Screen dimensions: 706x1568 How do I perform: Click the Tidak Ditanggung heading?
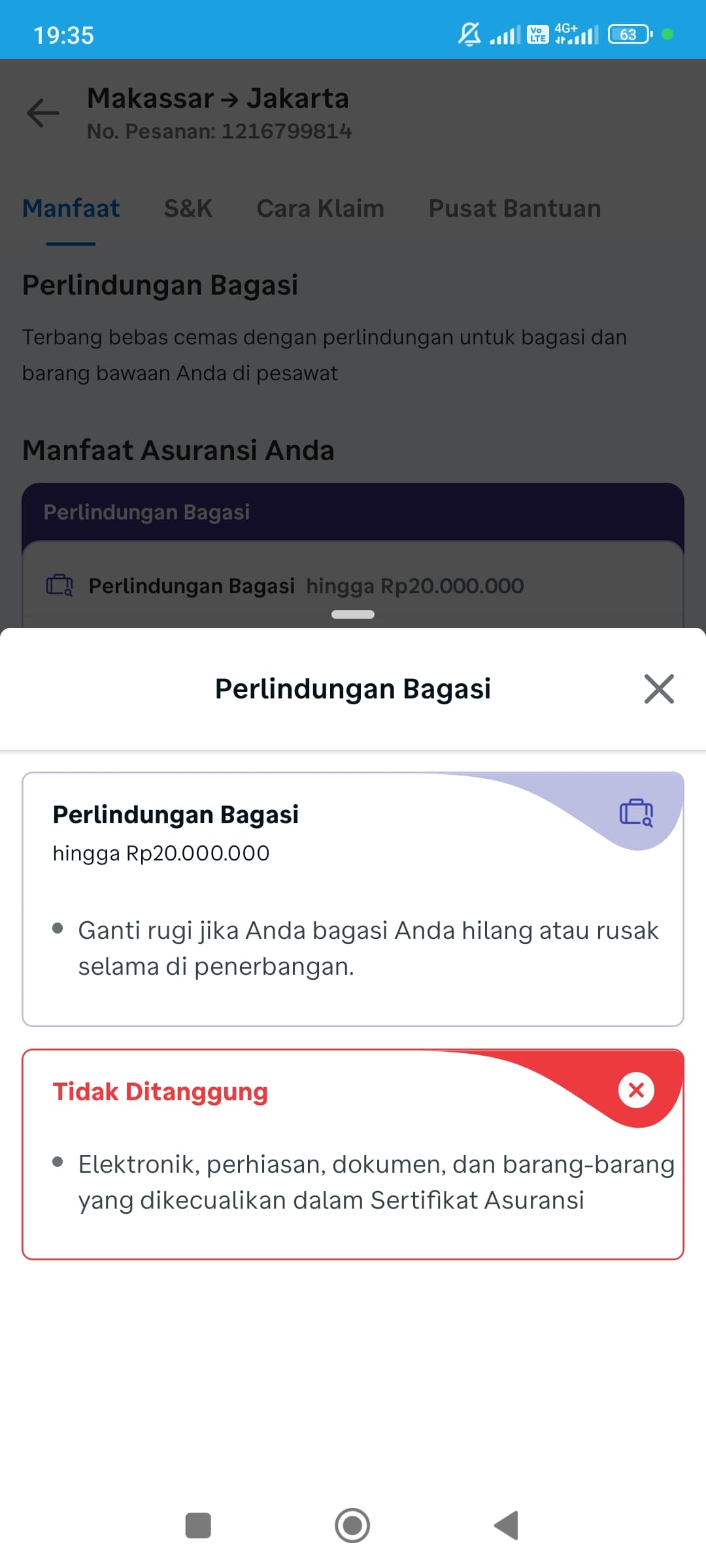coord(160,1092)
